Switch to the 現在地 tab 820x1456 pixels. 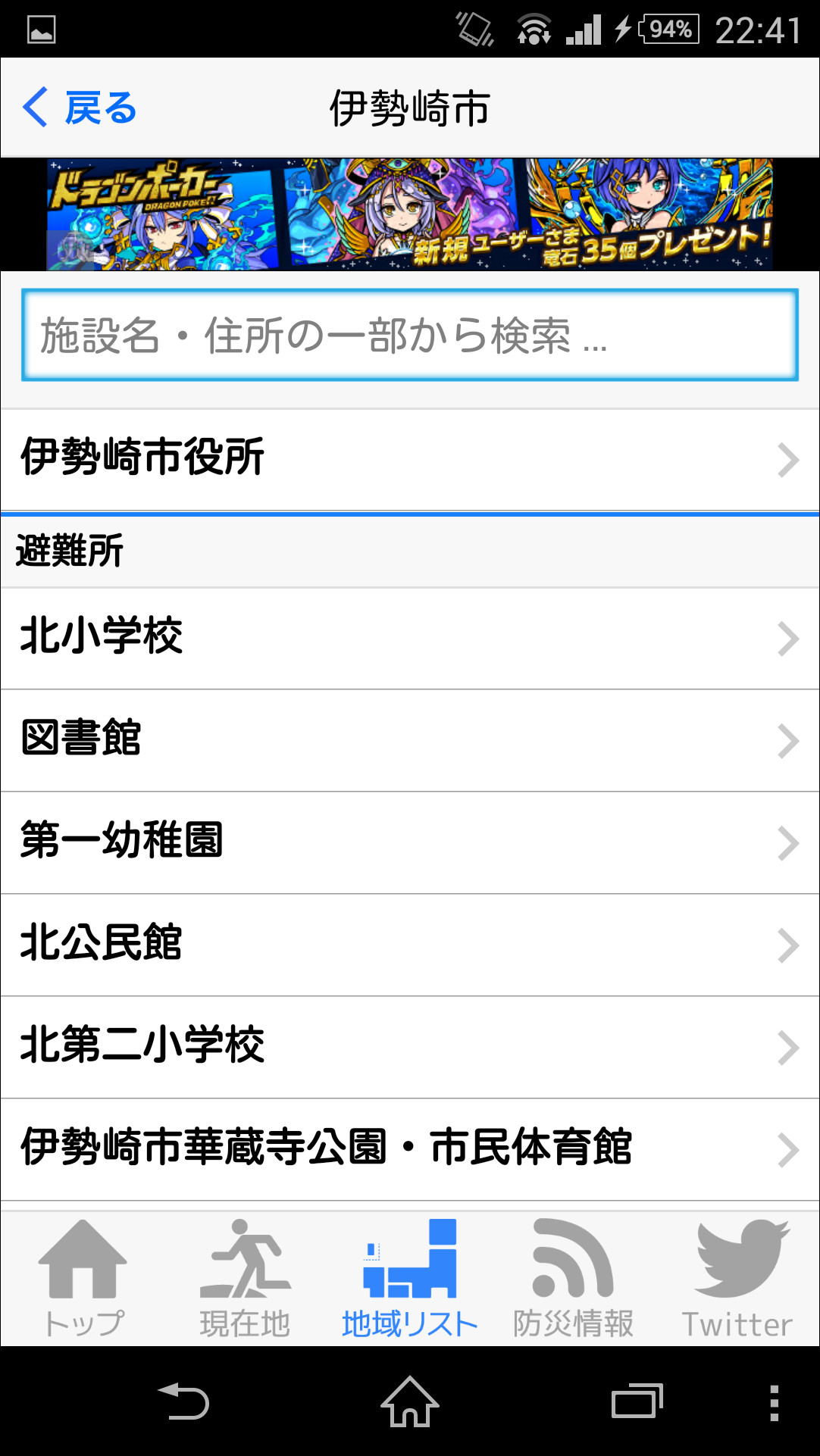(x=246, y=1279)
